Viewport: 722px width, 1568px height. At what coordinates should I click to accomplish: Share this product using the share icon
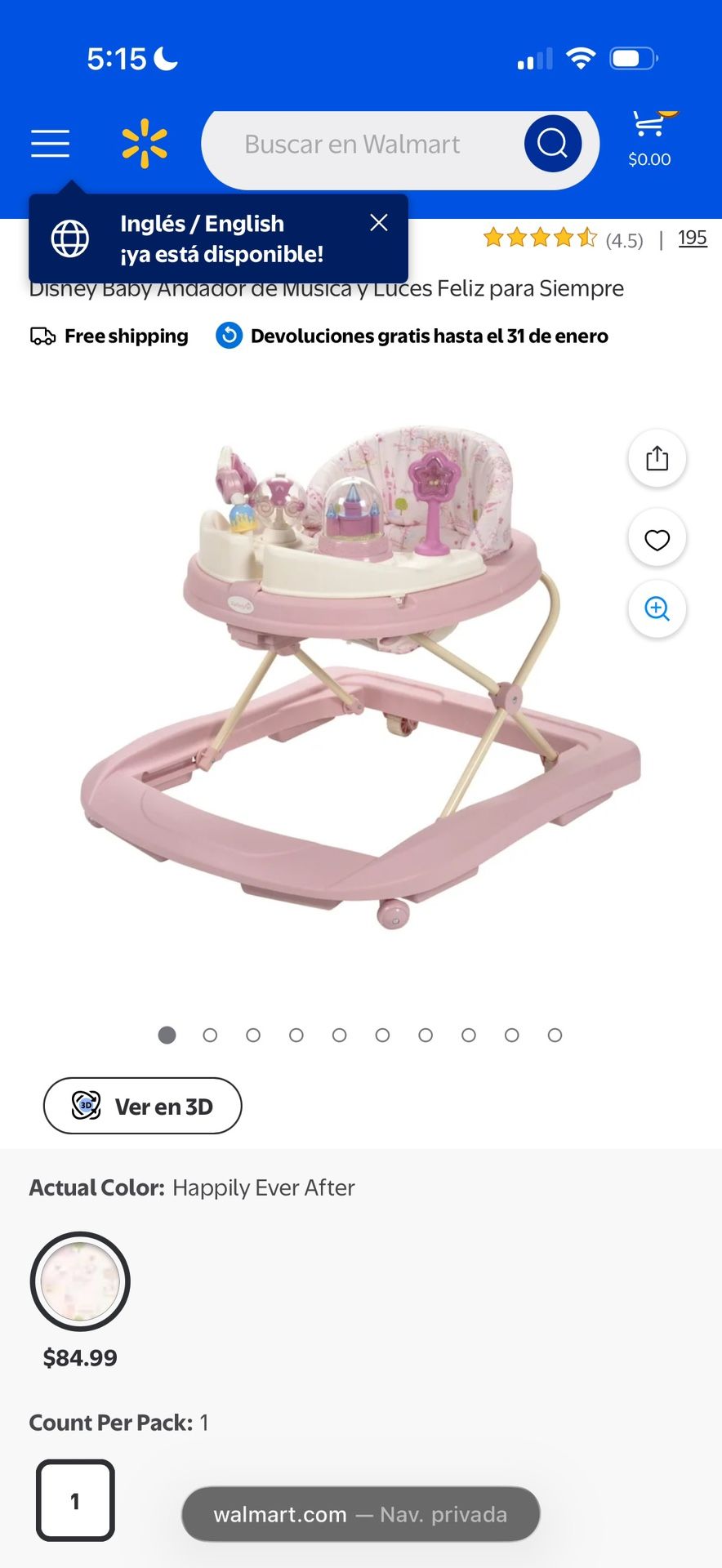656,458
